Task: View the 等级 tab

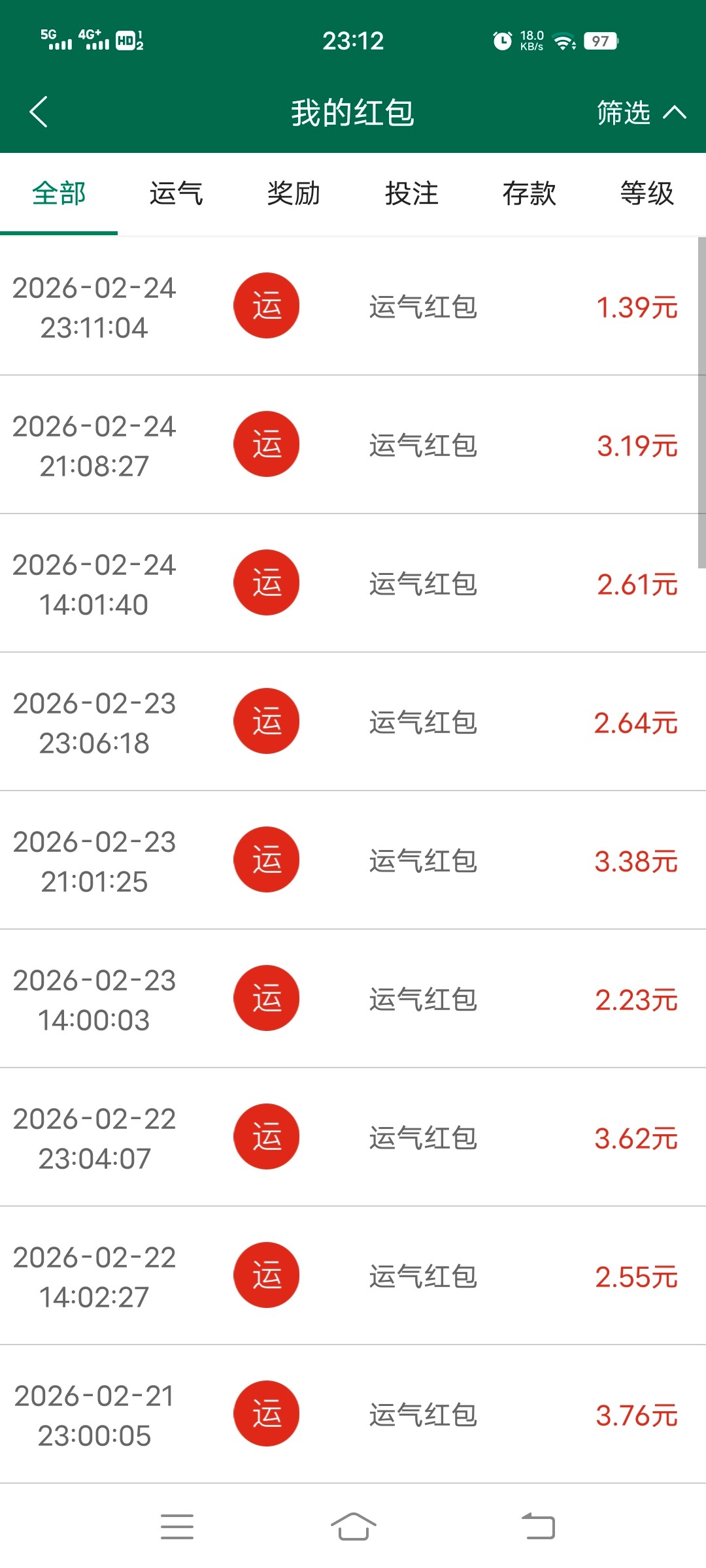Action: click(647, 193)
